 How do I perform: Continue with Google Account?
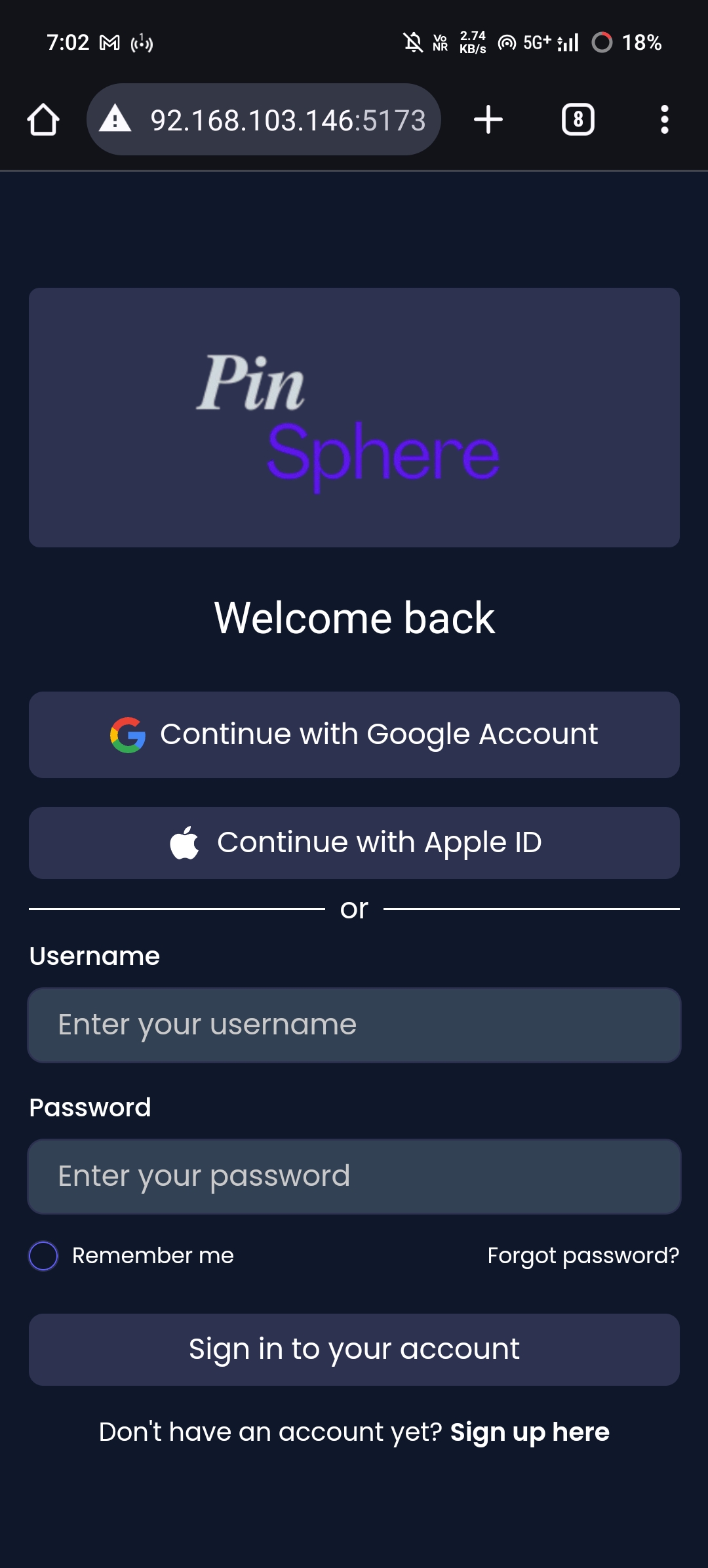tap(354, 735)
